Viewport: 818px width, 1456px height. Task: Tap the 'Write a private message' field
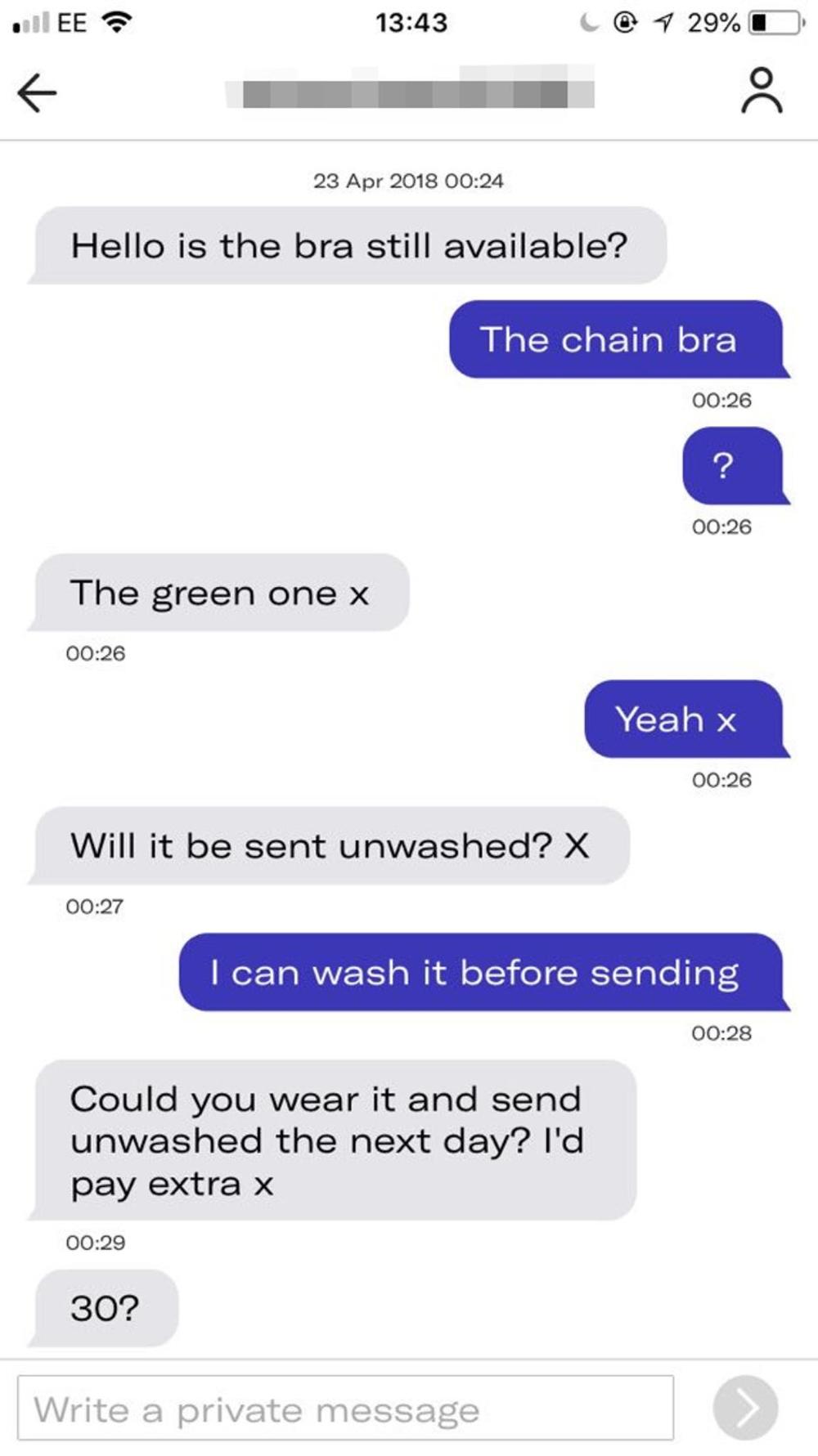[x=345, y=1408]
